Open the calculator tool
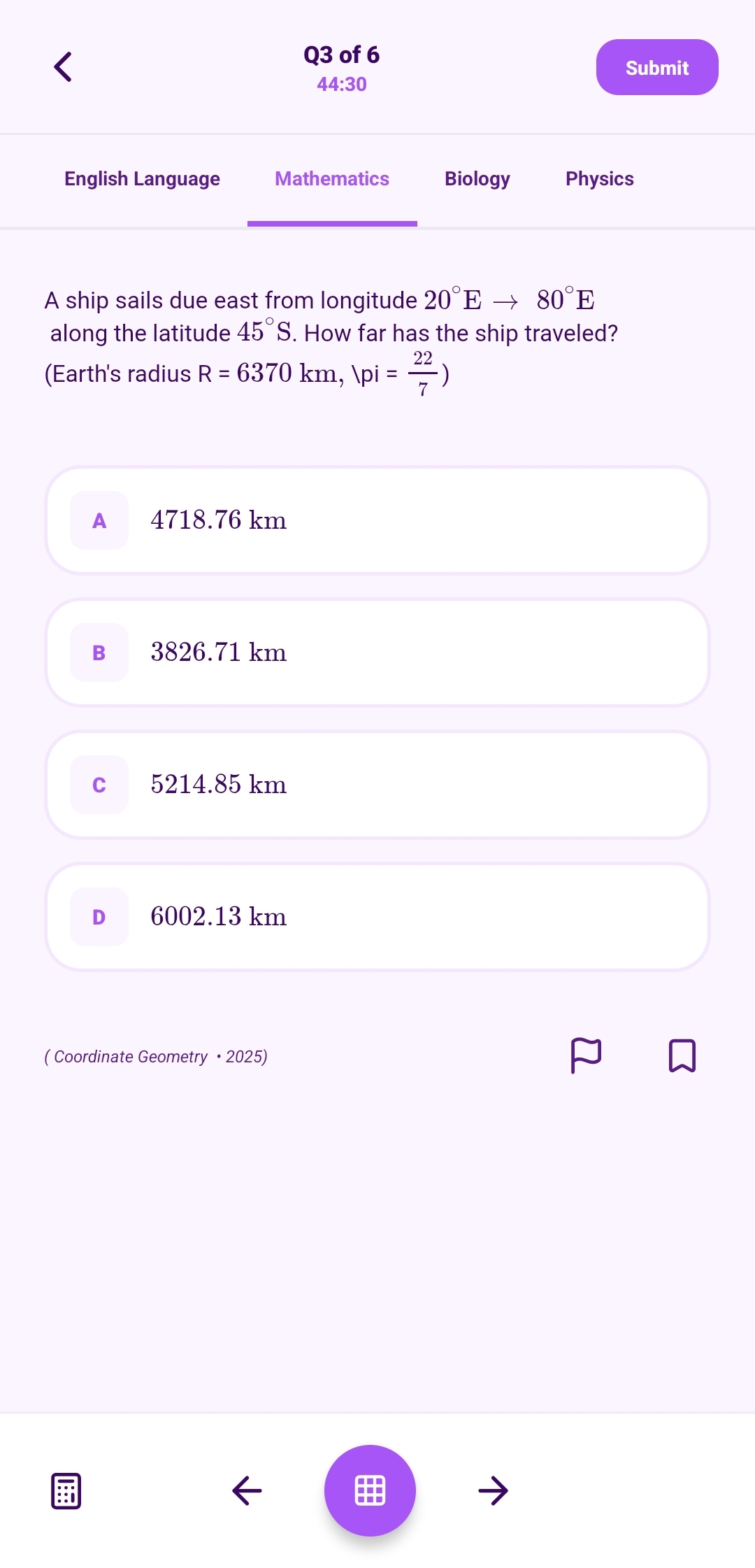The width and height of the screenshot is (755, 1568). (66, 1491)
